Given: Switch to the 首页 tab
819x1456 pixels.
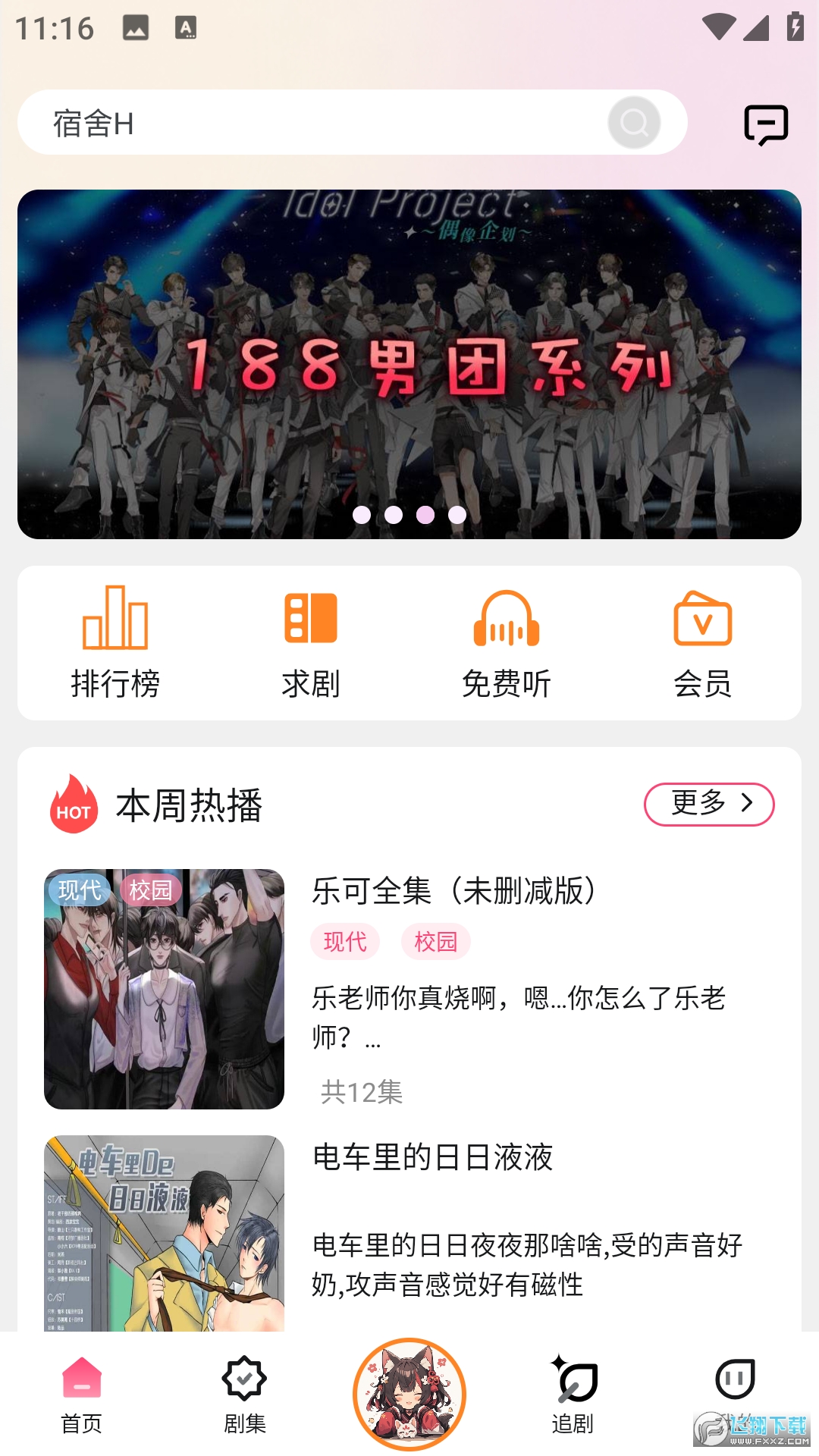Looking at the screenshot, I should pos(82,1394).
